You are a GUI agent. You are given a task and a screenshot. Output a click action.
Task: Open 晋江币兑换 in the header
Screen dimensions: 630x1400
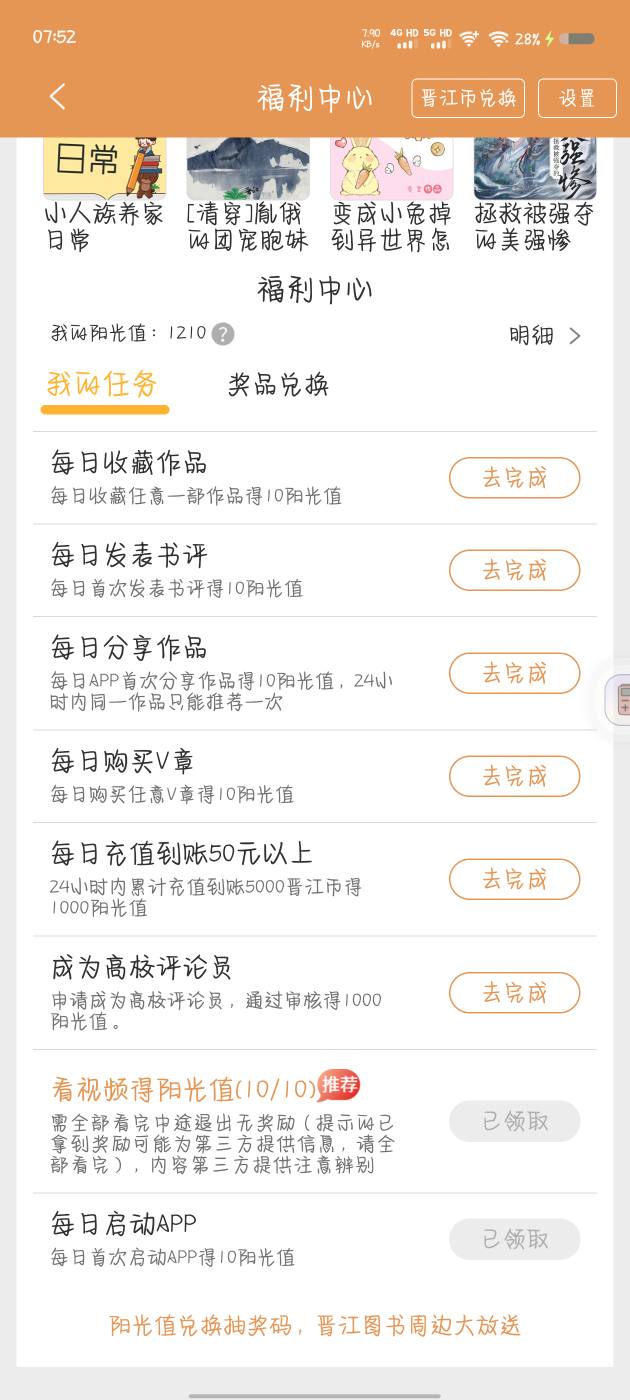point(468,98)
